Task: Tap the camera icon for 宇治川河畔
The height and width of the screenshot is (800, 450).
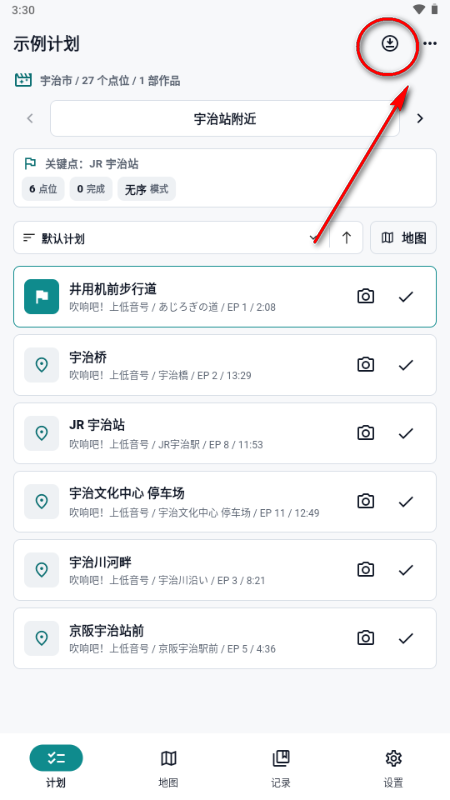Action: 365,570
